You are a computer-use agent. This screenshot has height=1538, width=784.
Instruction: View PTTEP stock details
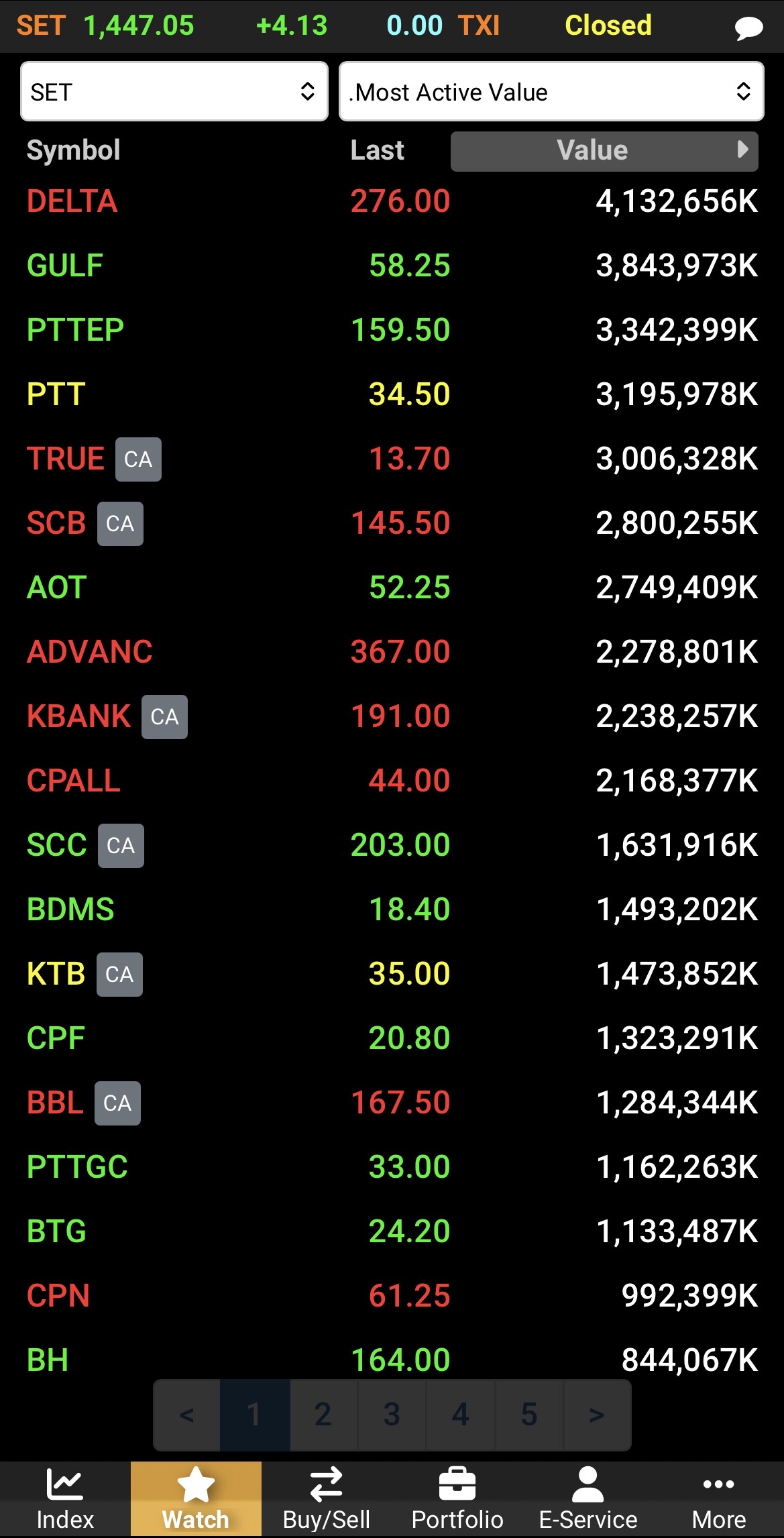tap(75, 330)
